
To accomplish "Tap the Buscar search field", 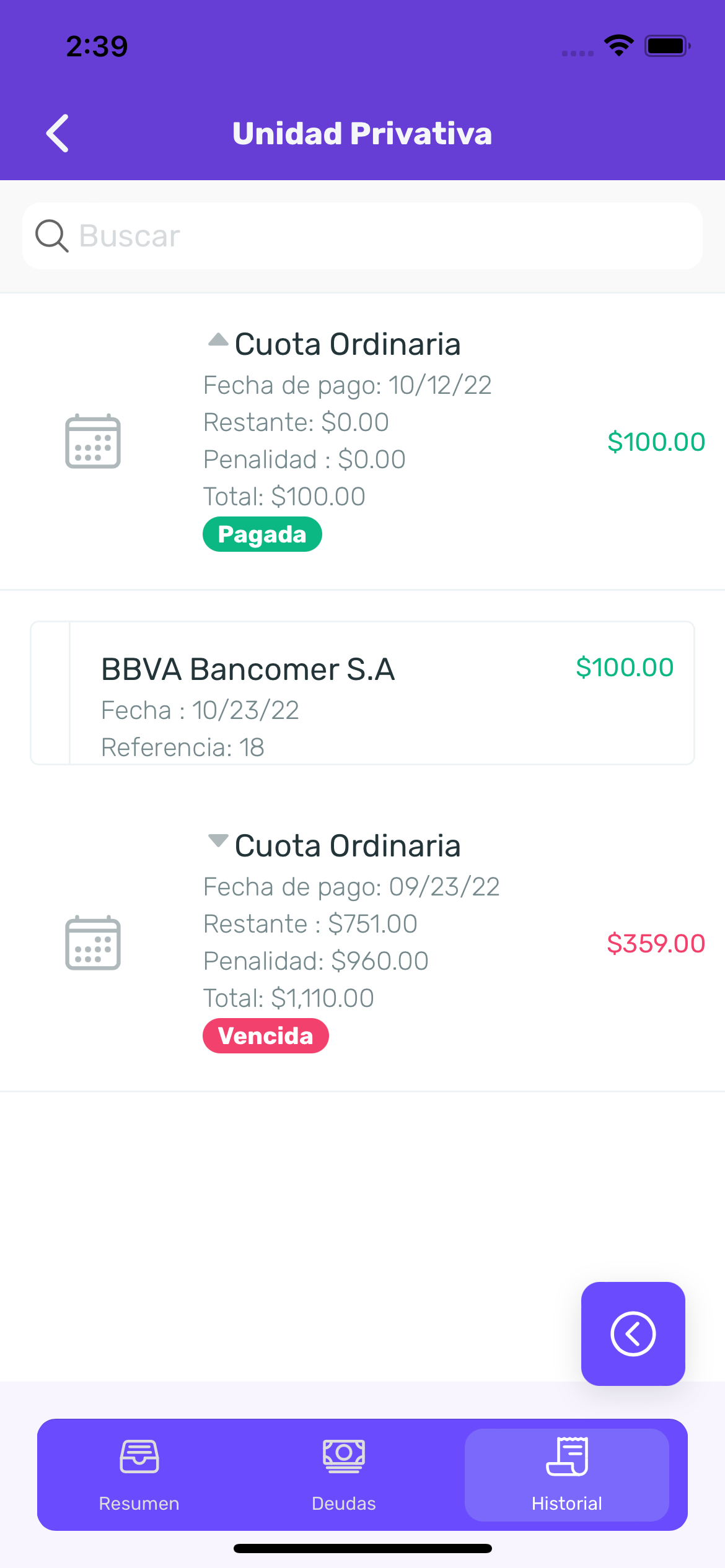I will click(x=362, y=236).
